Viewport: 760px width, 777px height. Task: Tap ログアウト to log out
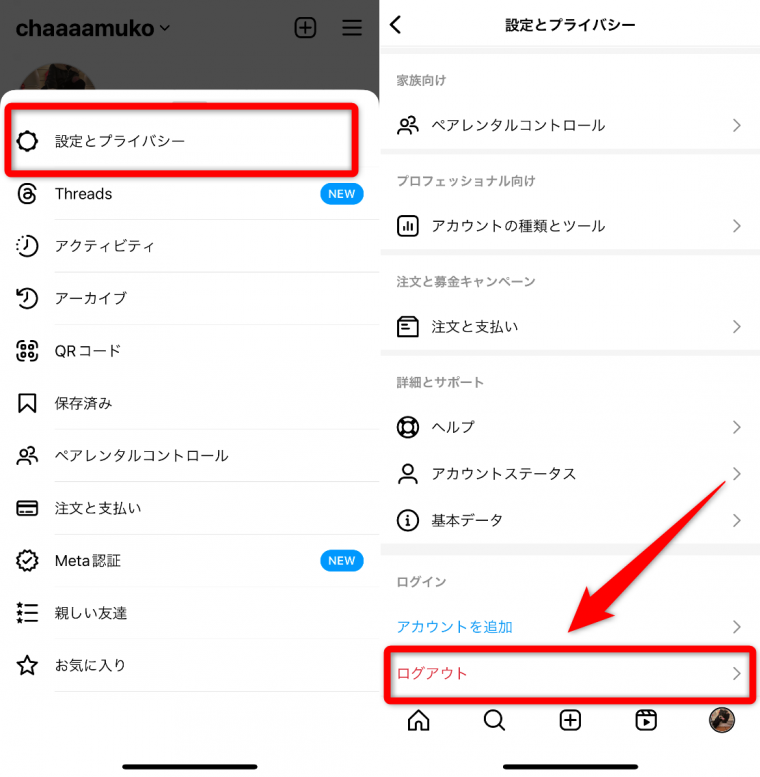[x=432, y=673]
